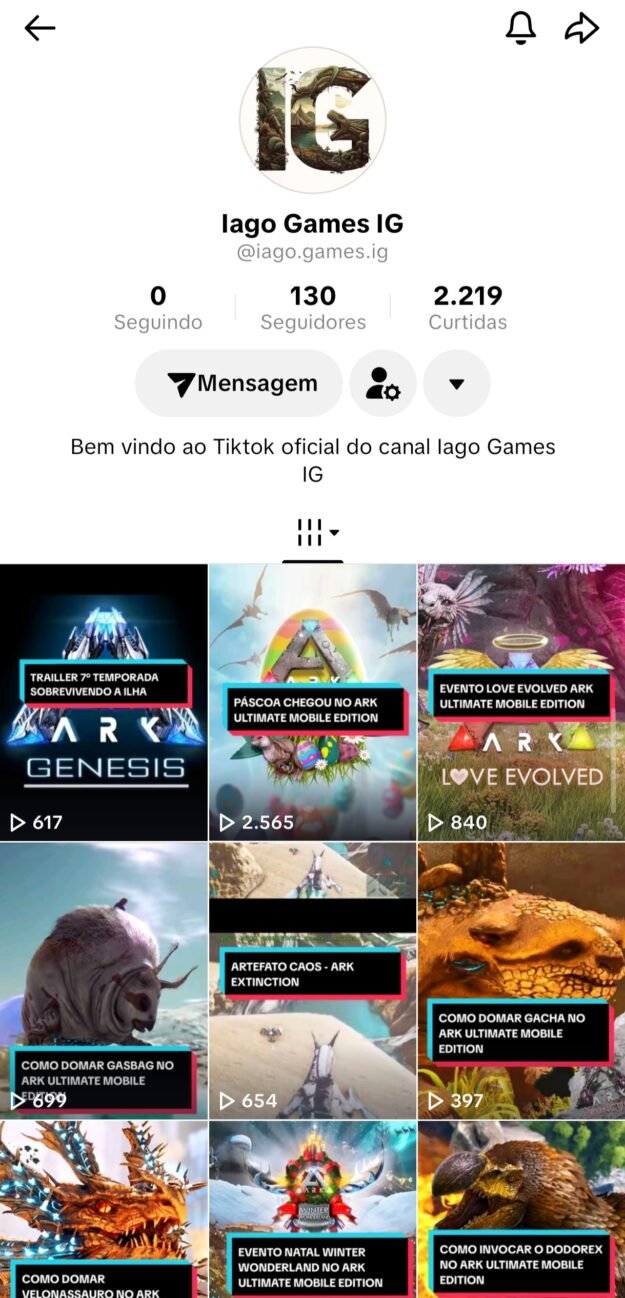625x1298 pixels.
Task: Open the Evento Natal Winter Wonderland video
Action: click(312, 1210)
